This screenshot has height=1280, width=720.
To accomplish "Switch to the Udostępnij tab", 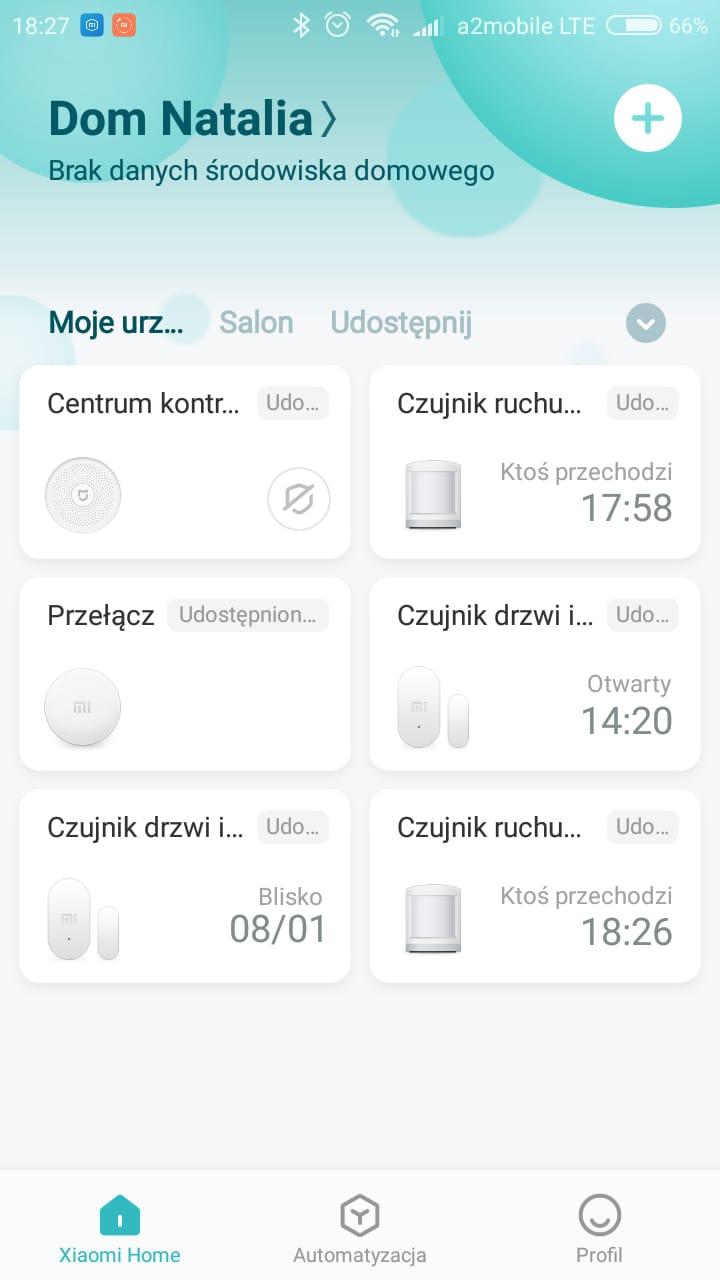I will coord(401,323).
